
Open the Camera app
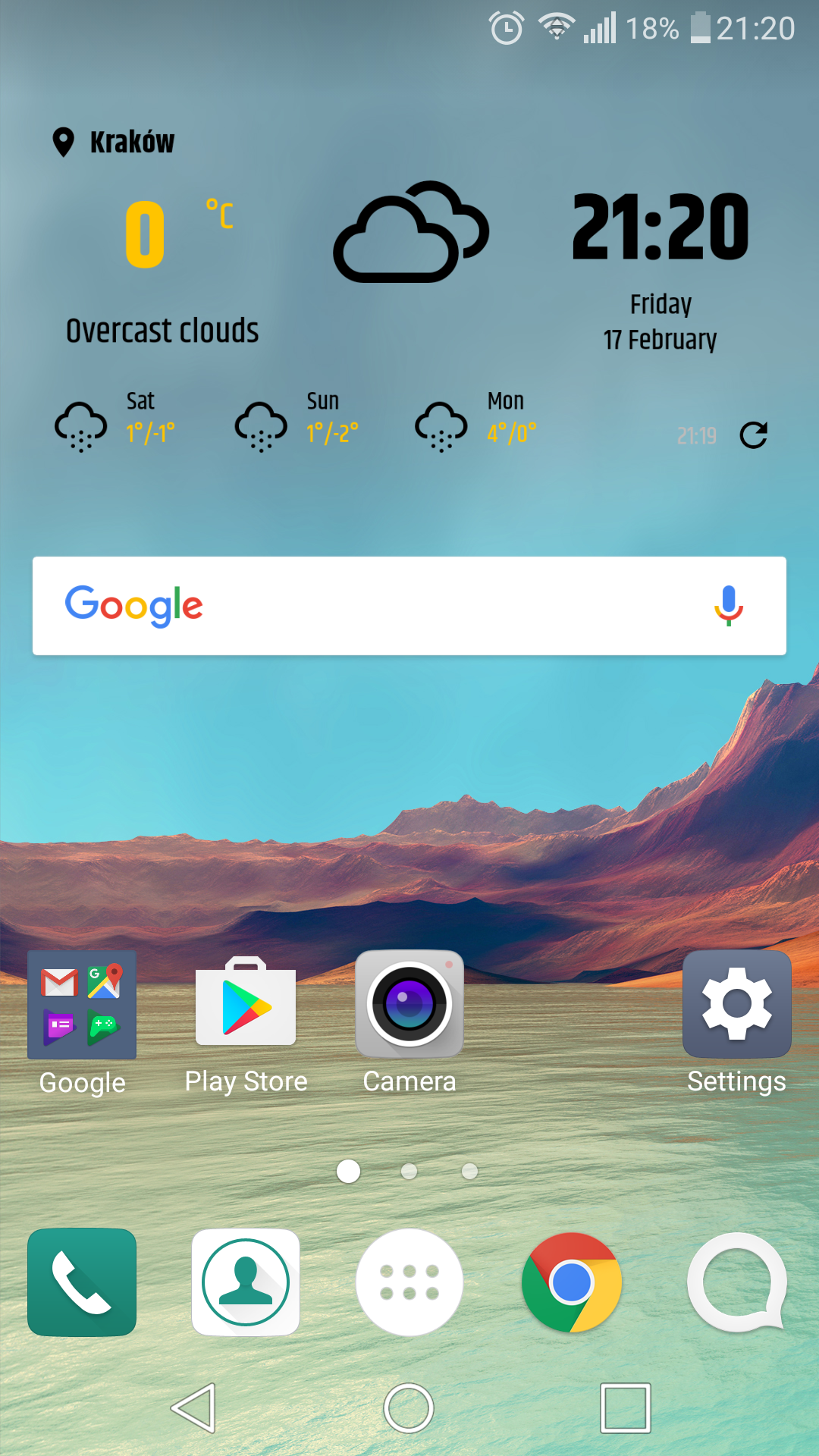[409, 1006]
